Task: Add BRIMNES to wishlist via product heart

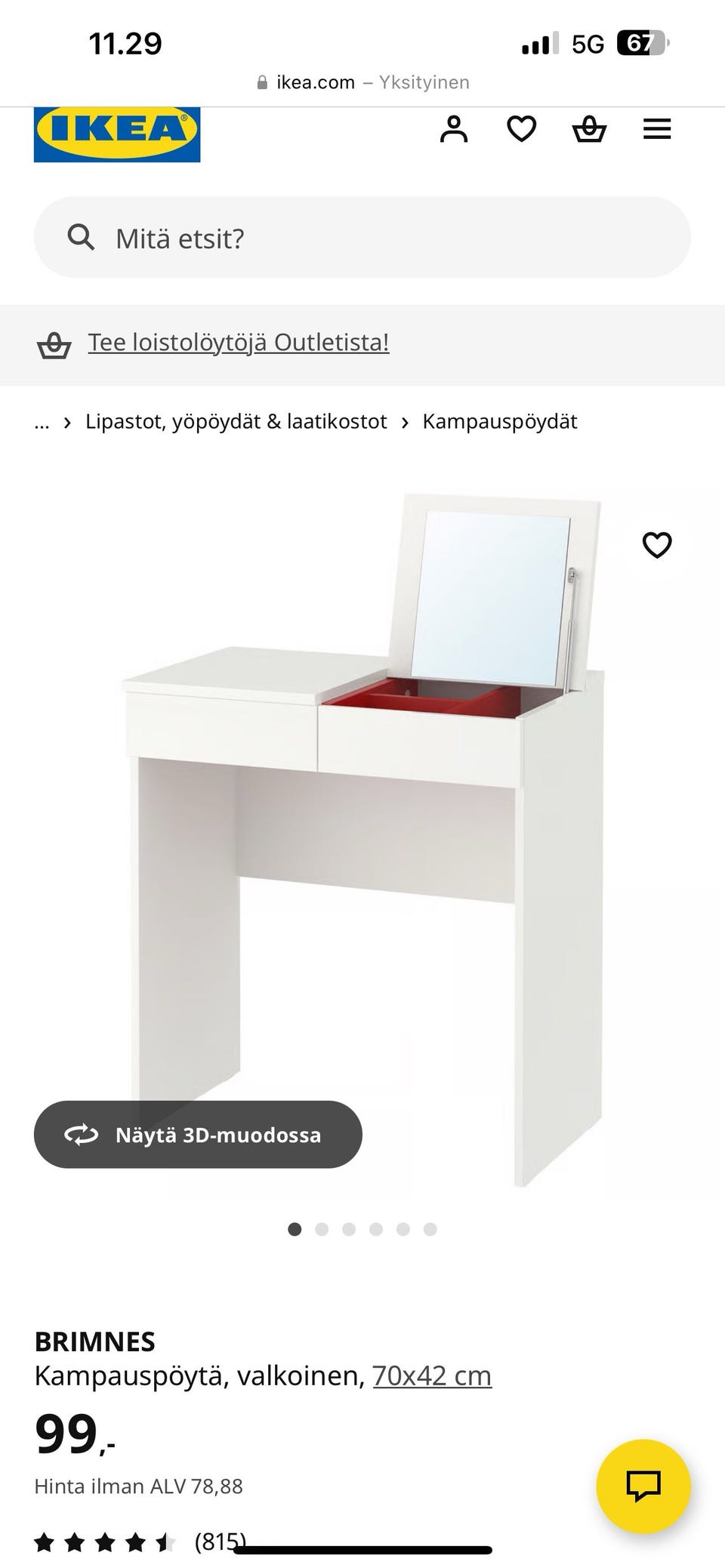Action: [x=657, y=544]
